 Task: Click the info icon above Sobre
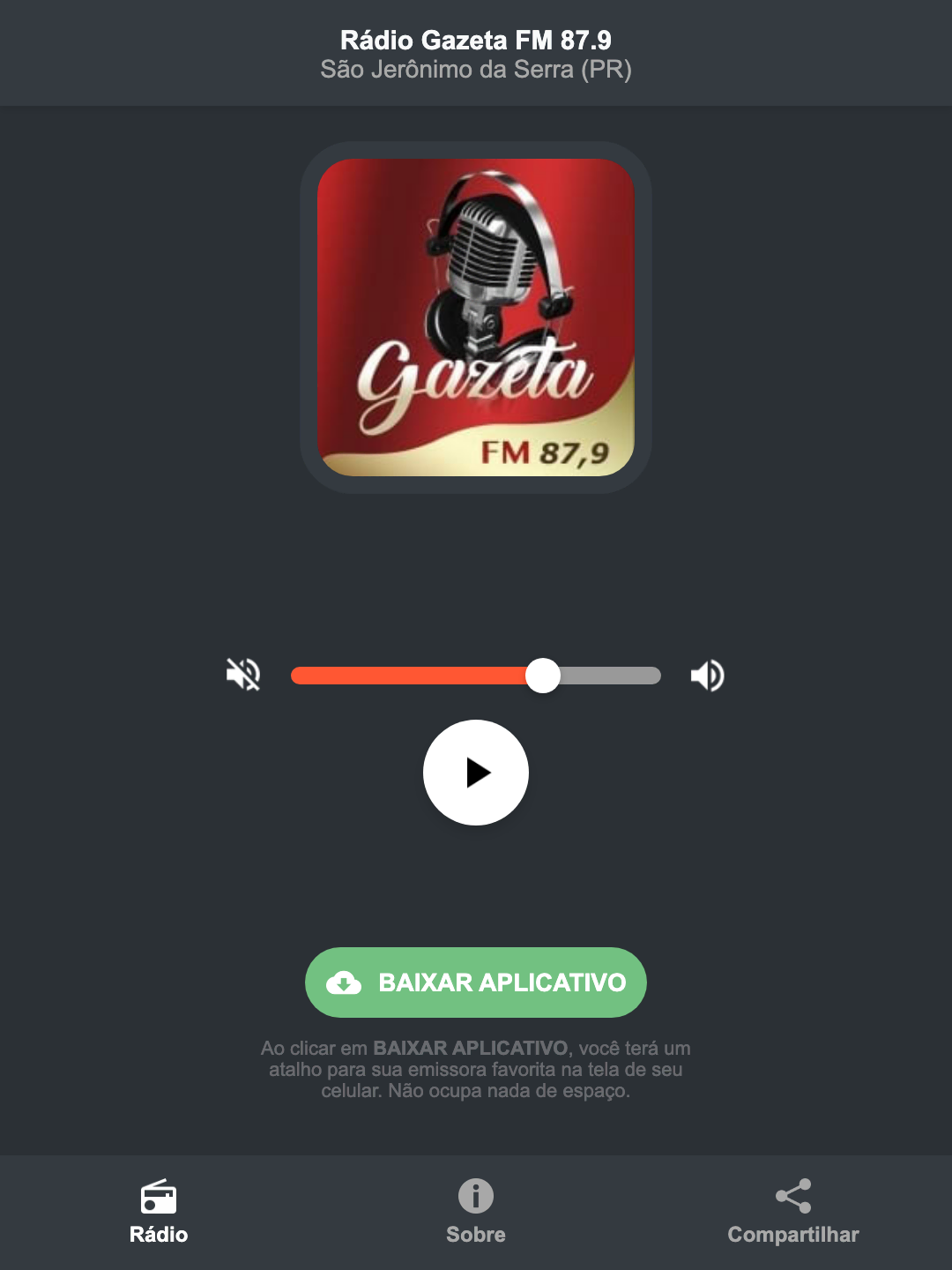click(x=475, y=1198)
